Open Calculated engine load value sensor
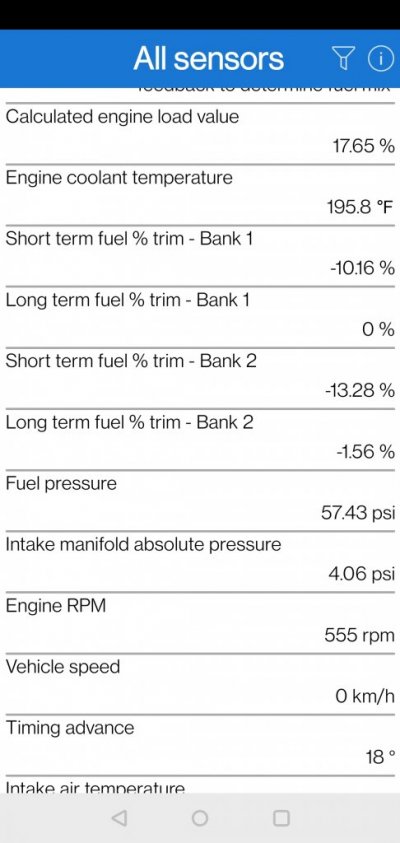The image size is (400, 843). [200, 134]
